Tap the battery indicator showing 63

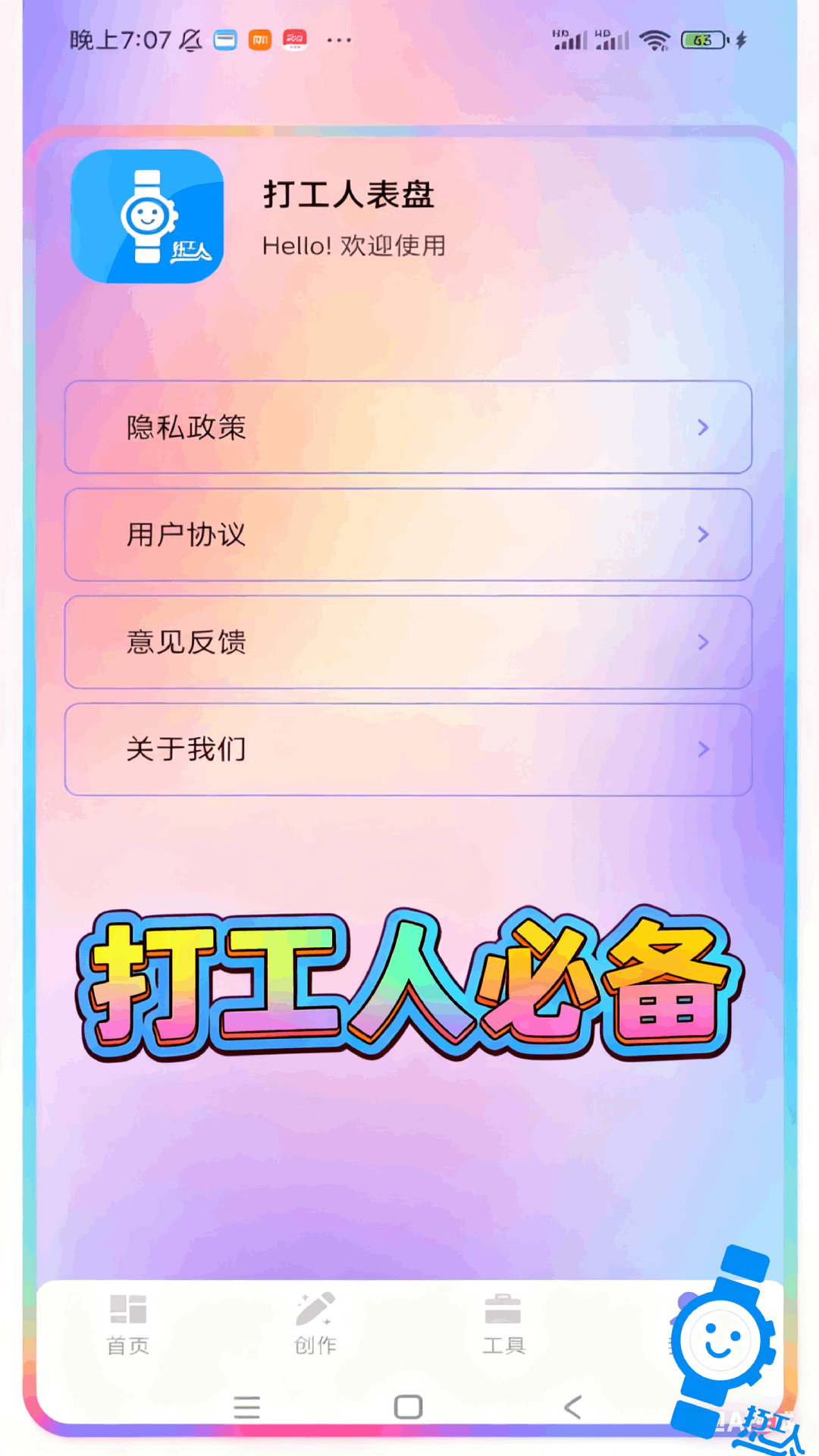pos(701,39)
